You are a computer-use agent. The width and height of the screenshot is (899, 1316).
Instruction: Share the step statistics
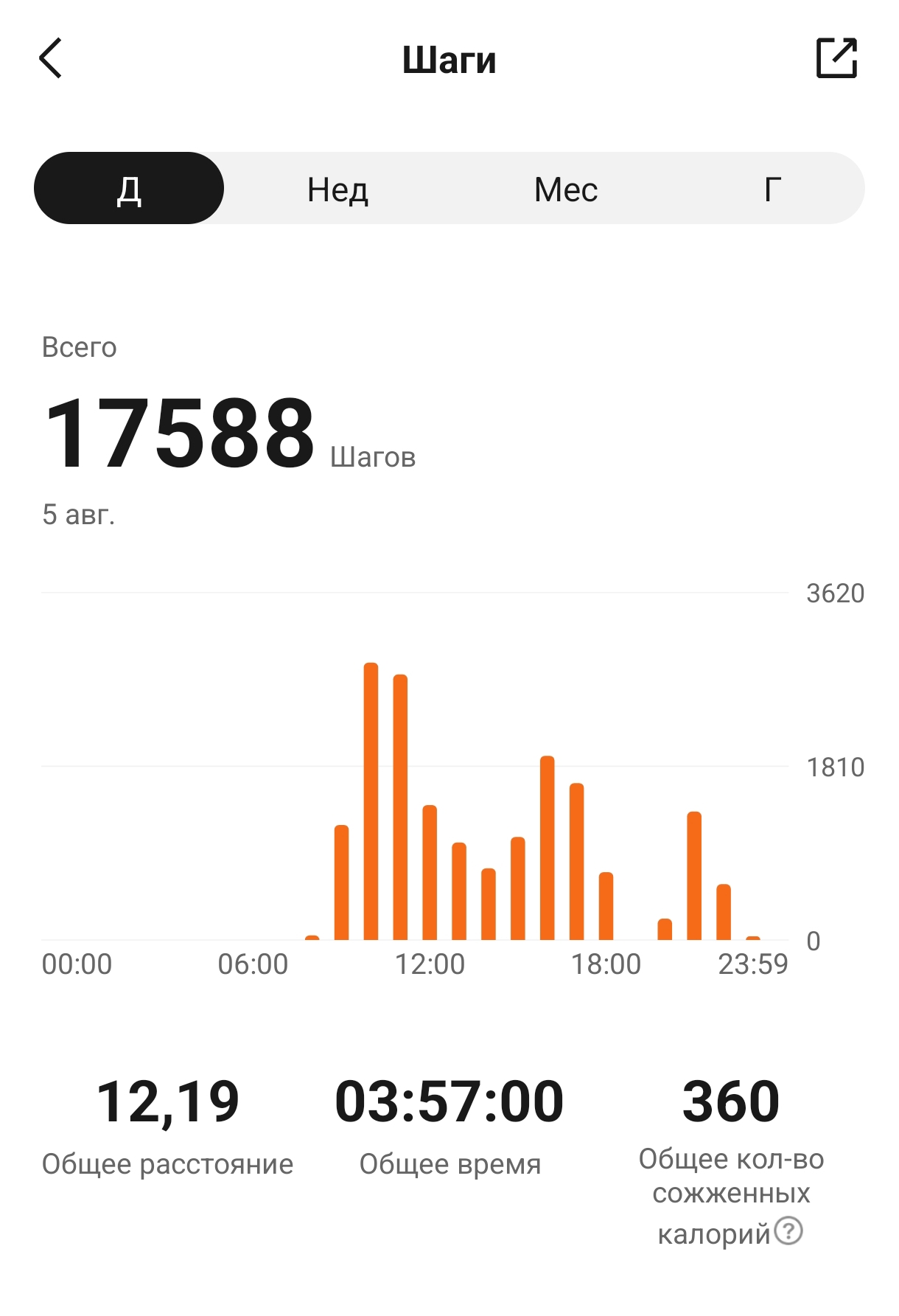tap(836, 58)
